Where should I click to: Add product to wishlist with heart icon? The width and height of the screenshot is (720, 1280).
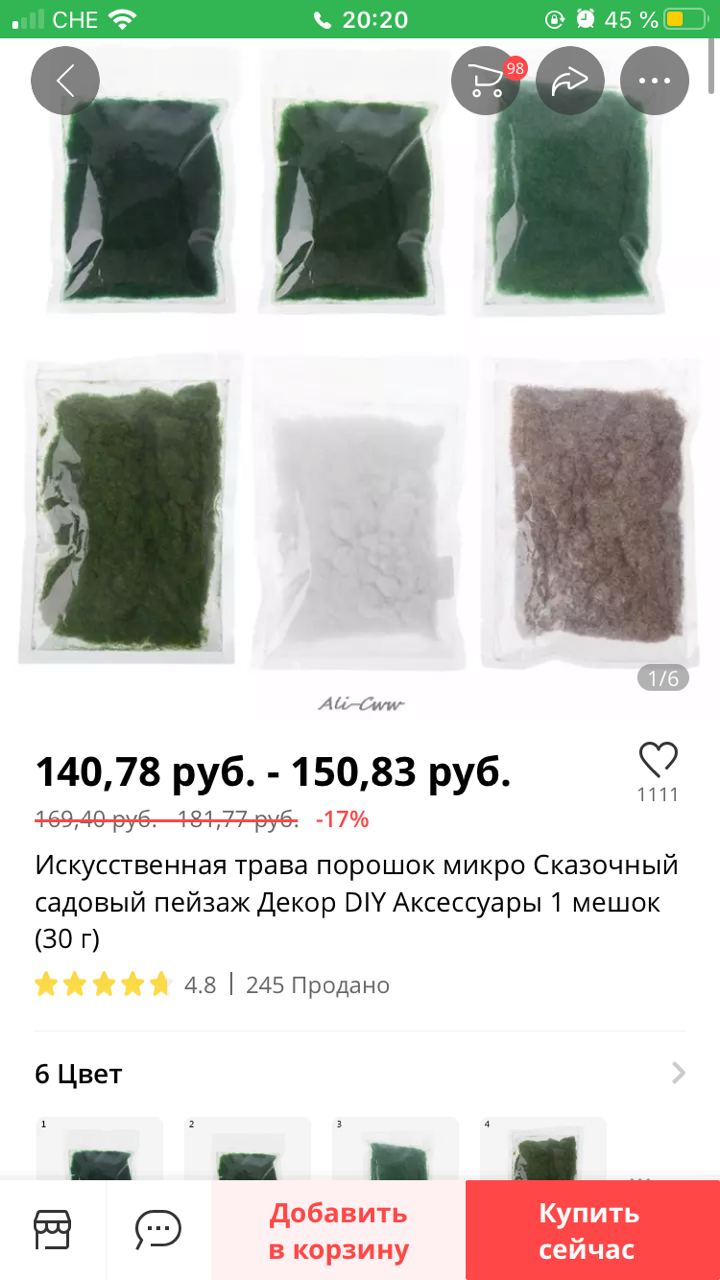click(x=658, y=761)
